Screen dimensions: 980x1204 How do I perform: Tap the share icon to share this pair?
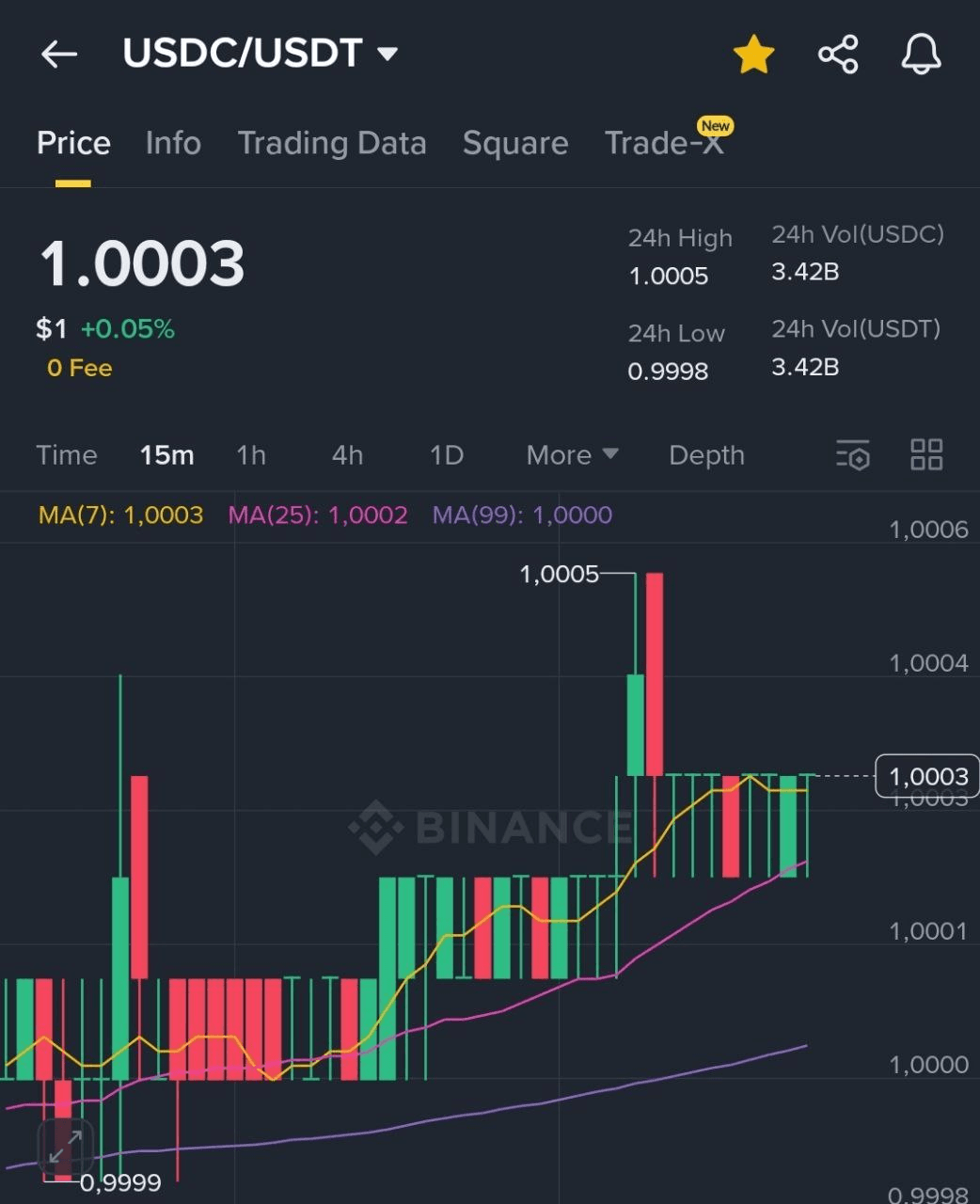(838, 54)
